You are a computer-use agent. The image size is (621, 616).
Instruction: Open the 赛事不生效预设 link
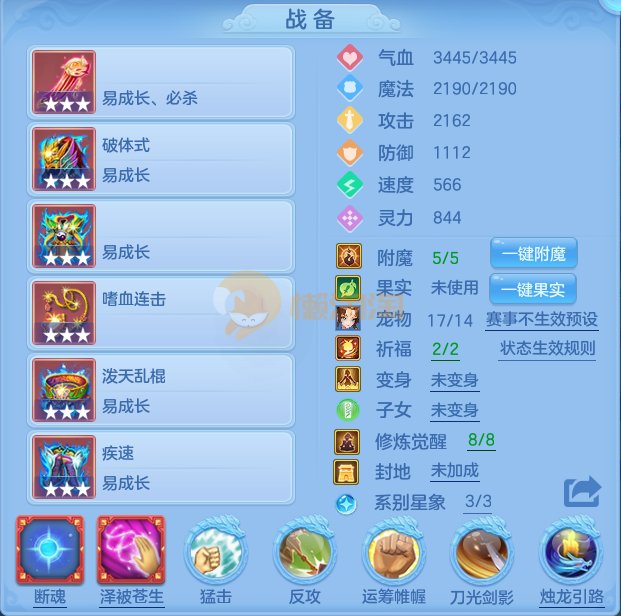[542, 320]
